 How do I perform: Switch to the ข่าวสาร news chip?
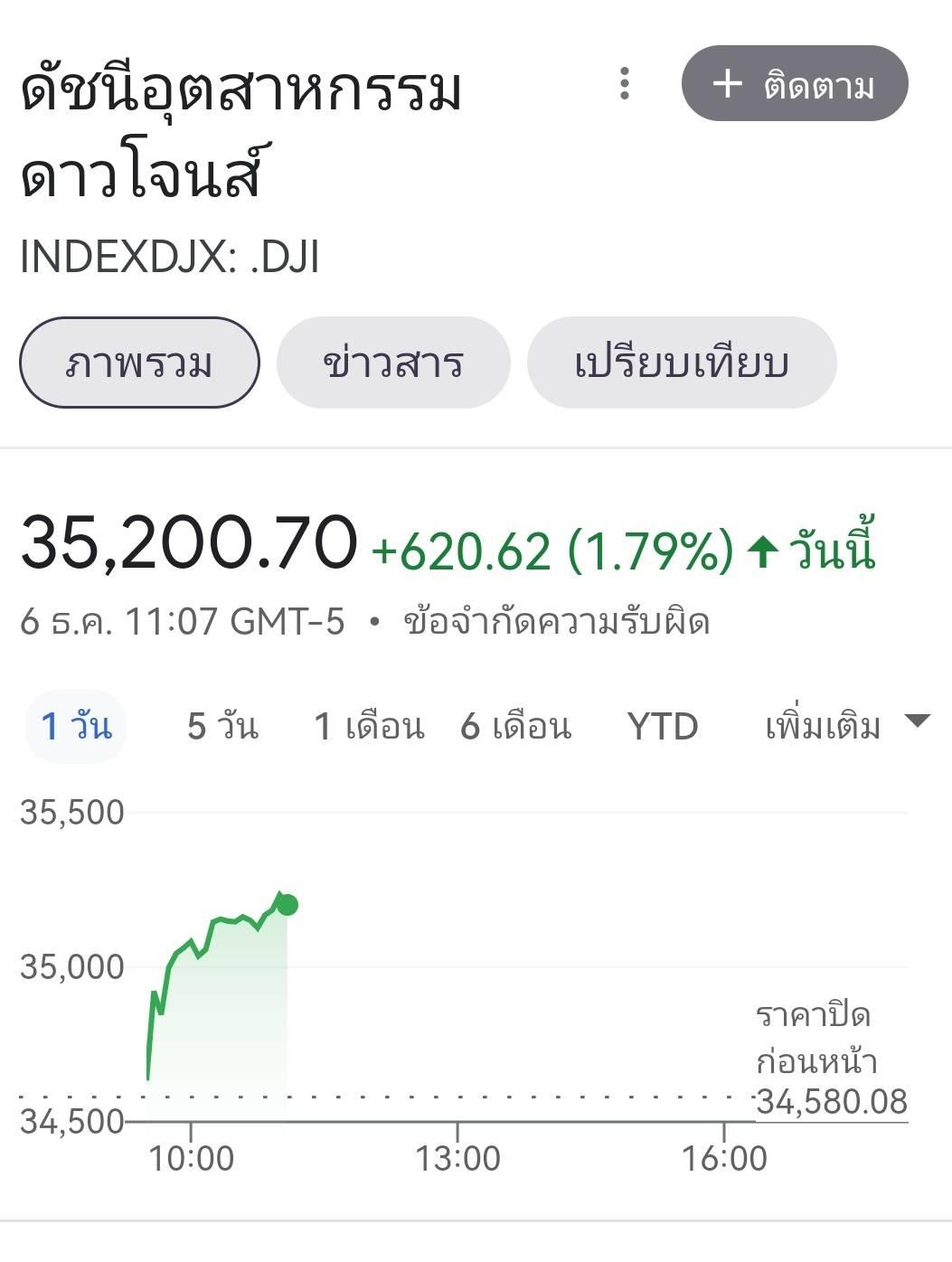click(393, 363)
